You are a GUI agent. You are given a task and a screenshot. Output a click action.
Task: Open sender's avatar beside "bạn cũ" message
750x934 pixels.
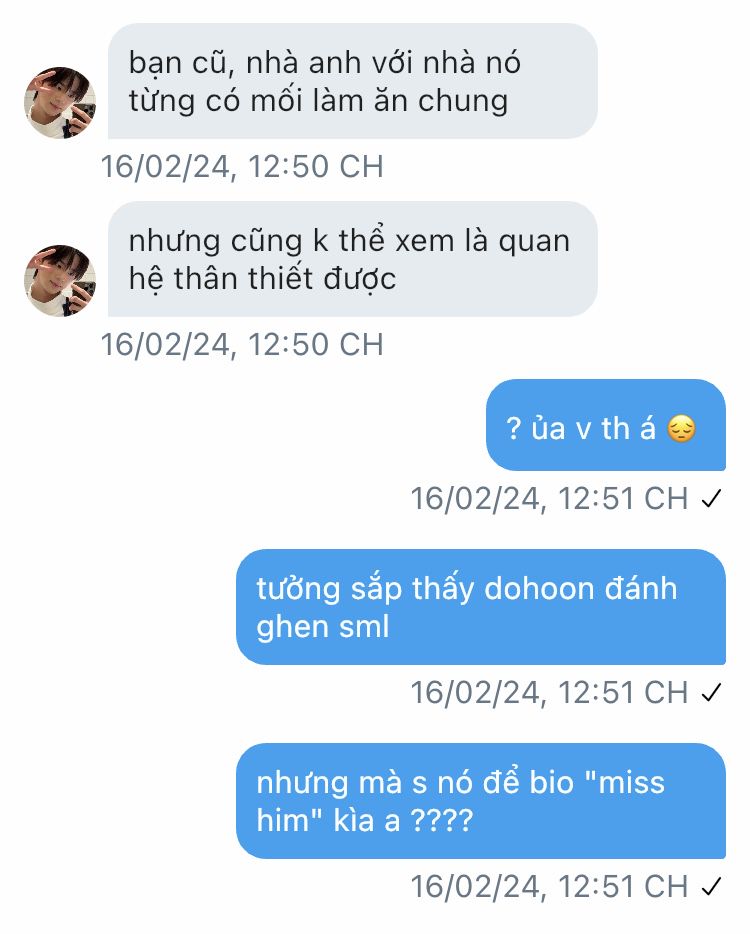tap(60, 103)
